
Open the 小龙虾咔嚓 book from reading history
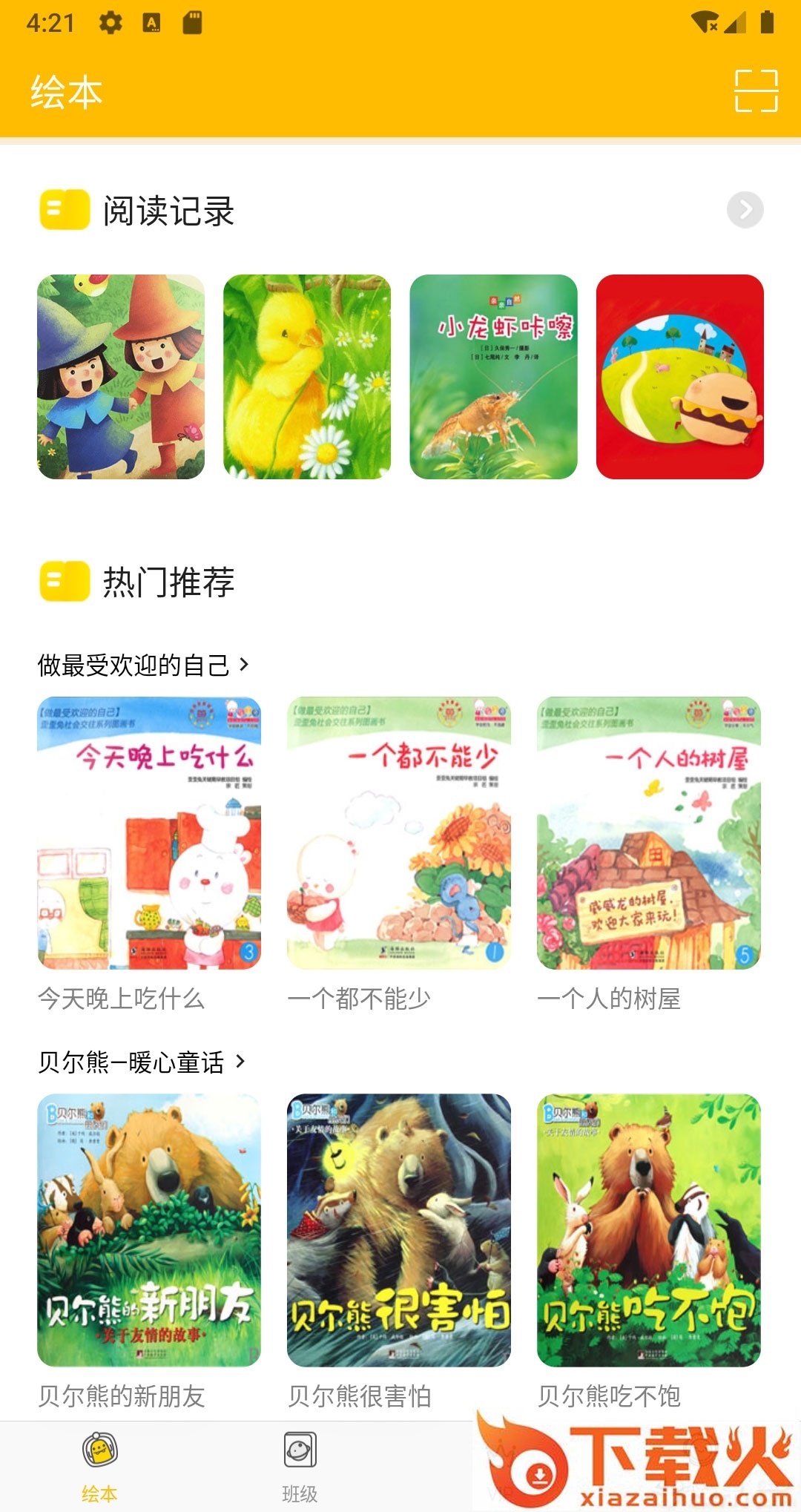493,377
